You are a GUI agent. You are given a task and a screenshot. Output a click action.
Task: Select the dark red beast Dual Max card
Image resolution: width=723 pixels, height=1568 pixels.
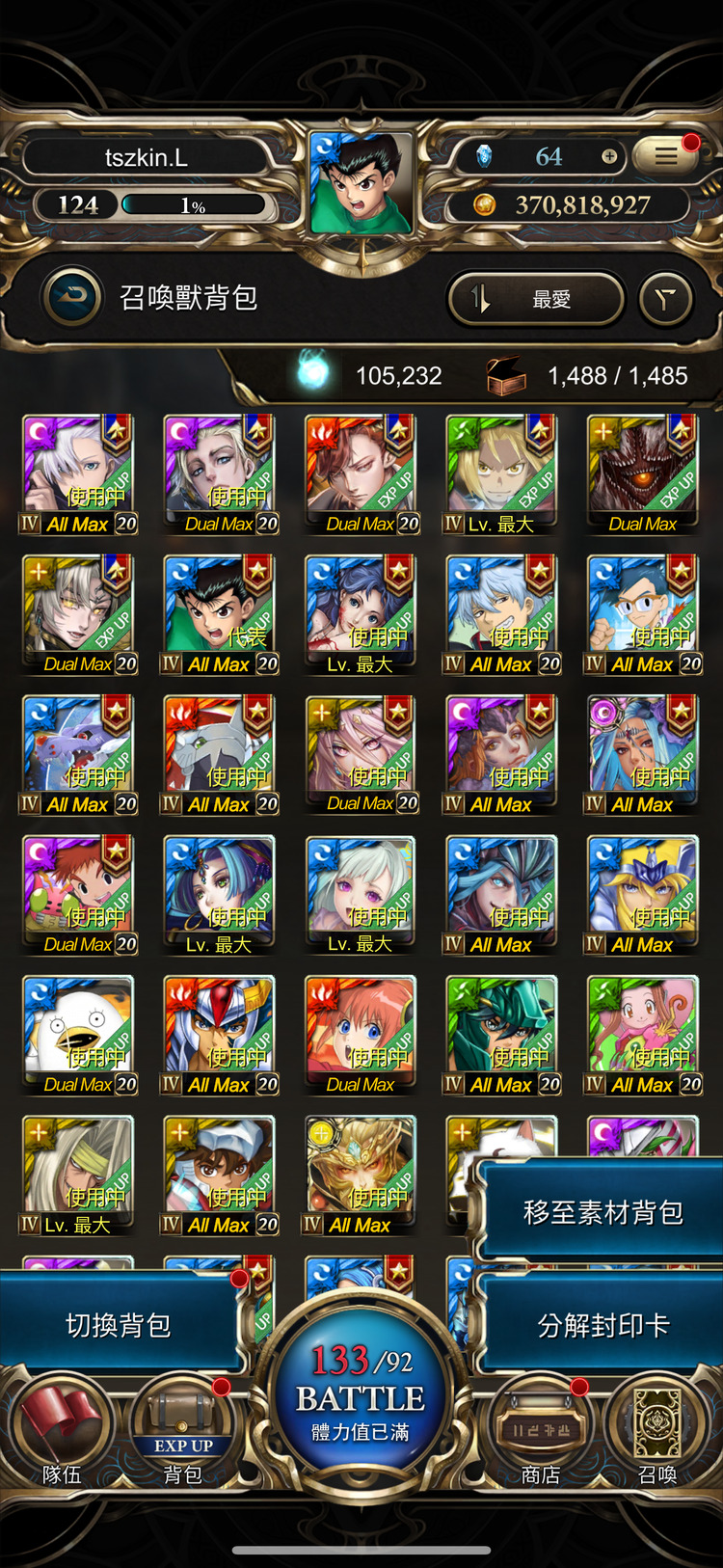pyautogui.click(x=642, y=473)
